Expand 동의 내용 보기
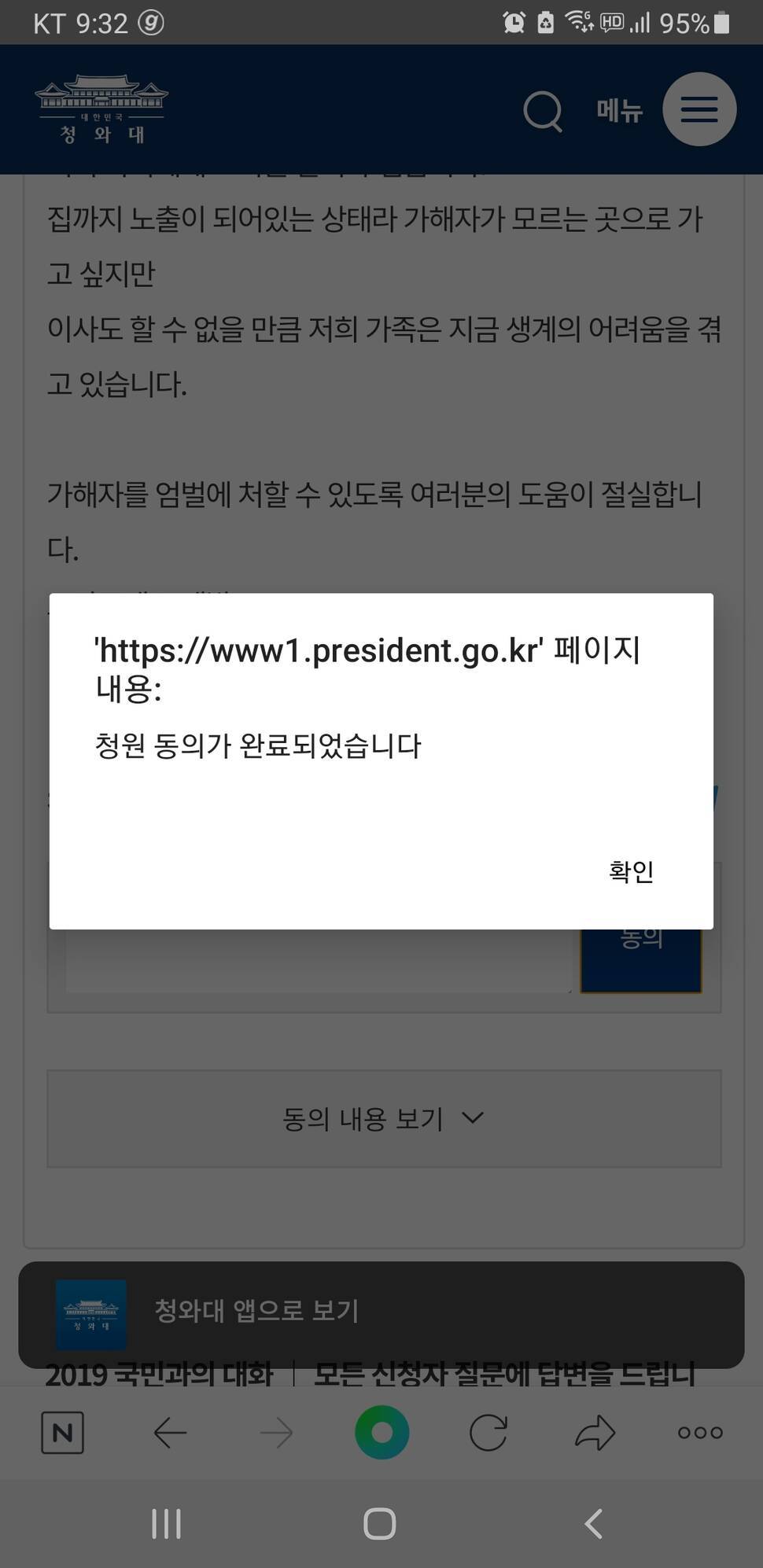The height and width of the screenshot is (1568, 763). (384, 1118)
